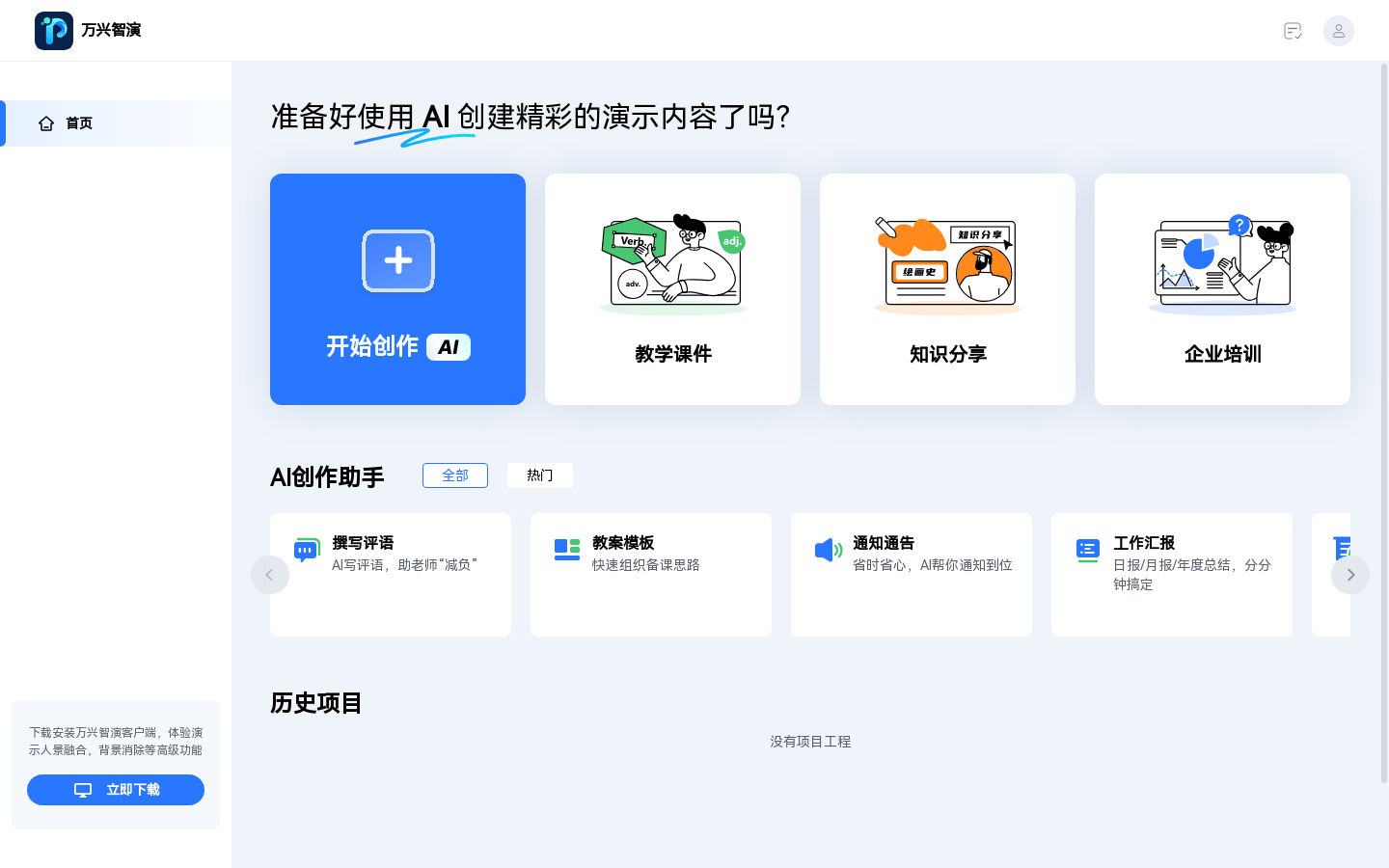
Task: Open the 工作汇报 assistant card
Action: tap(1172, 575)
